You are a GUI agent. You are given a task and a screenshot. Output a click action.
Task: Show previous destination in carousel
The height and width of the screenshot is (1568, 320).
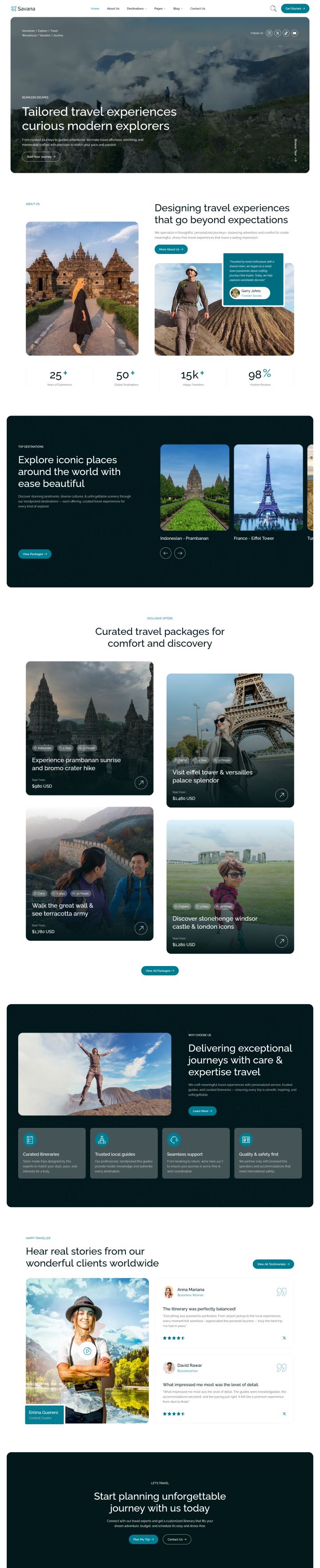coord(165,553)
